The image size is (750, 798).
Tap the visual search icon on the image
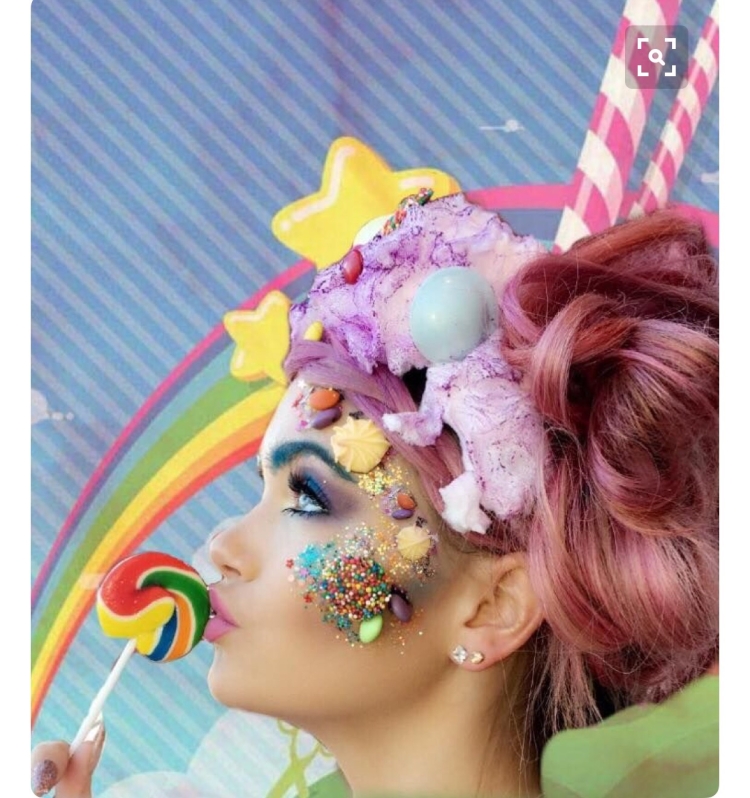click(656, 57)
